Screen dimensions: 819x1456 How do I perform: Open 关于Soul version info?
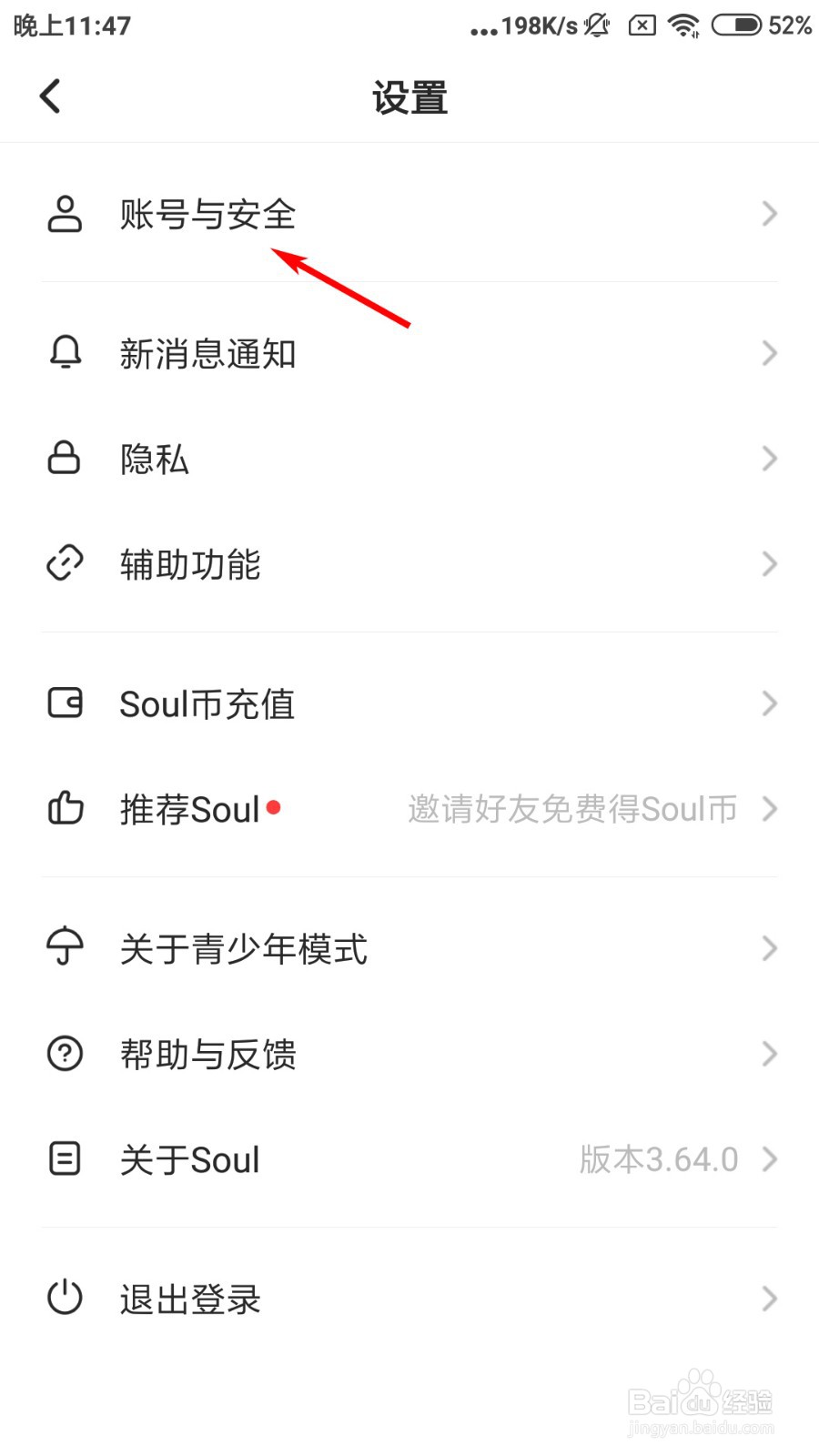point(190,1160)
